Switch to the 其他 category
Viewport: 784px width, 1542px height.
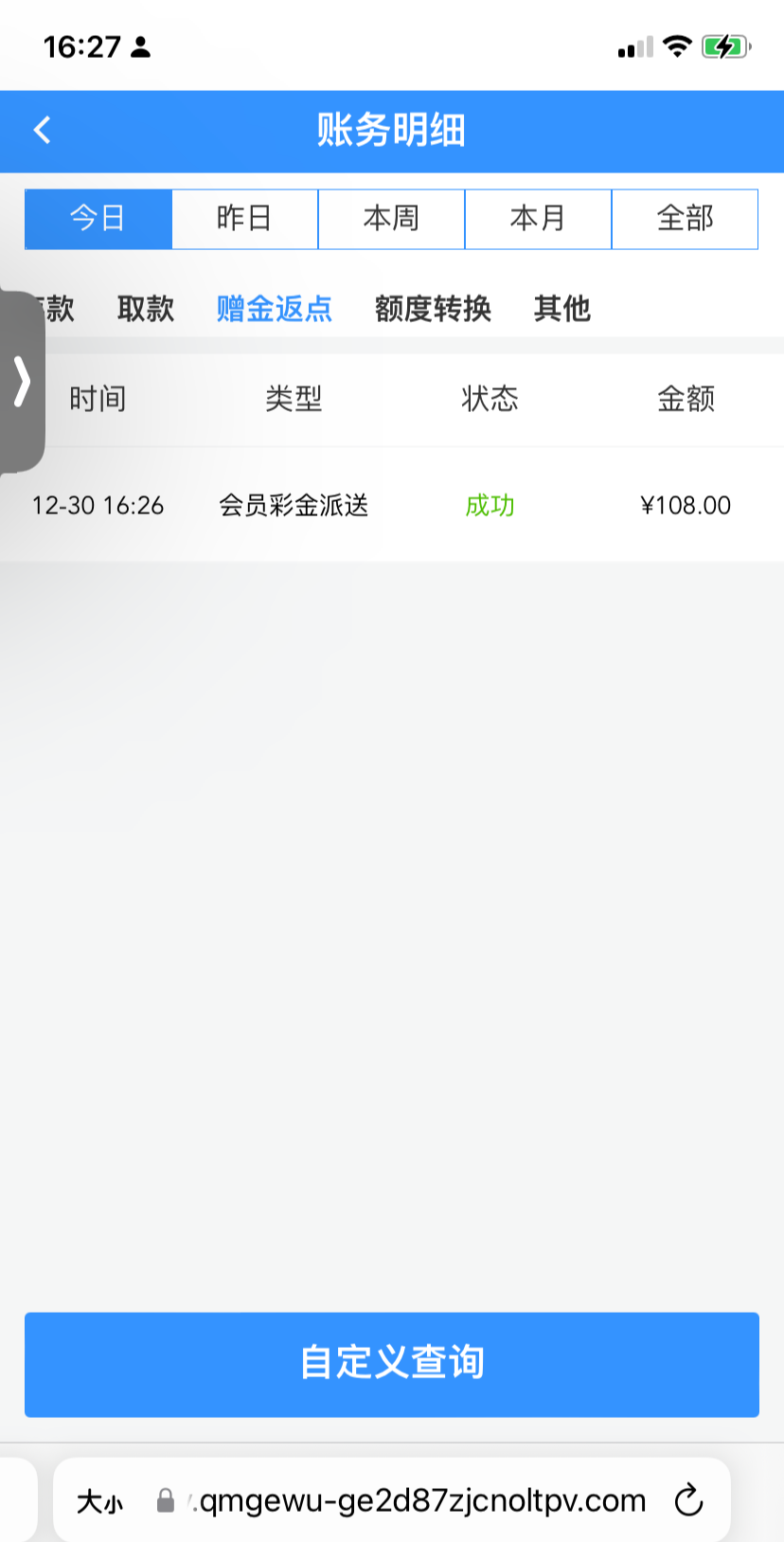(x=561, y=309)
